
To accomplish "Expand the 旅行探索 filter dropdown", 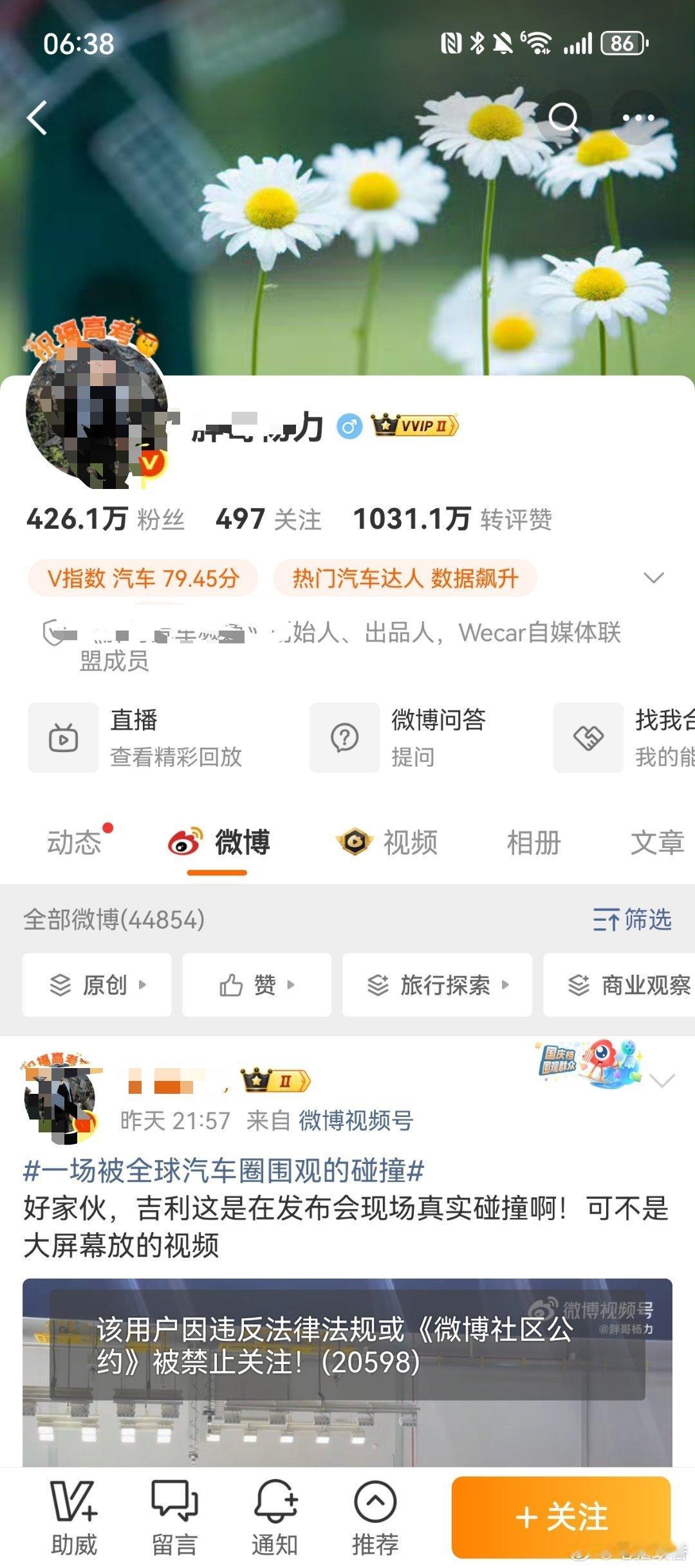I will [437, 985].
